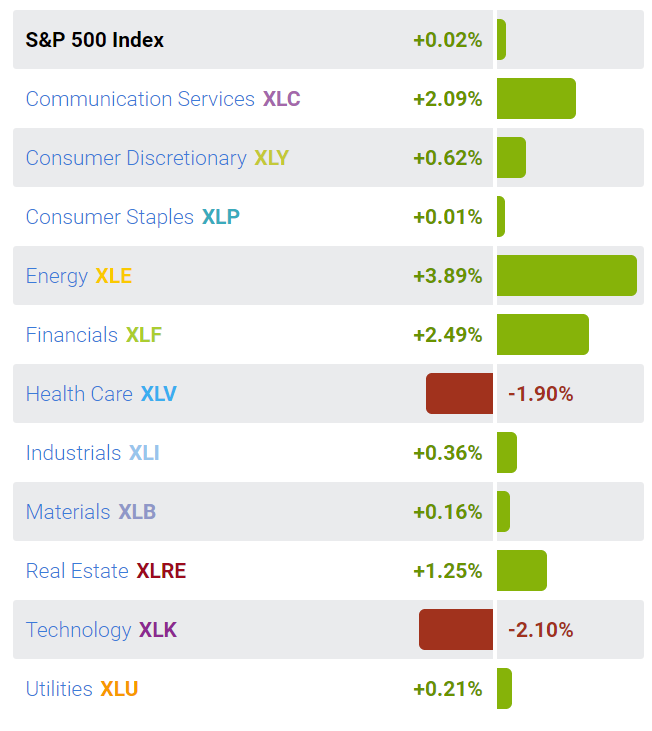Open the Communication Services XLC sector
Screen dimensions: 652x731
click(162, 99)
